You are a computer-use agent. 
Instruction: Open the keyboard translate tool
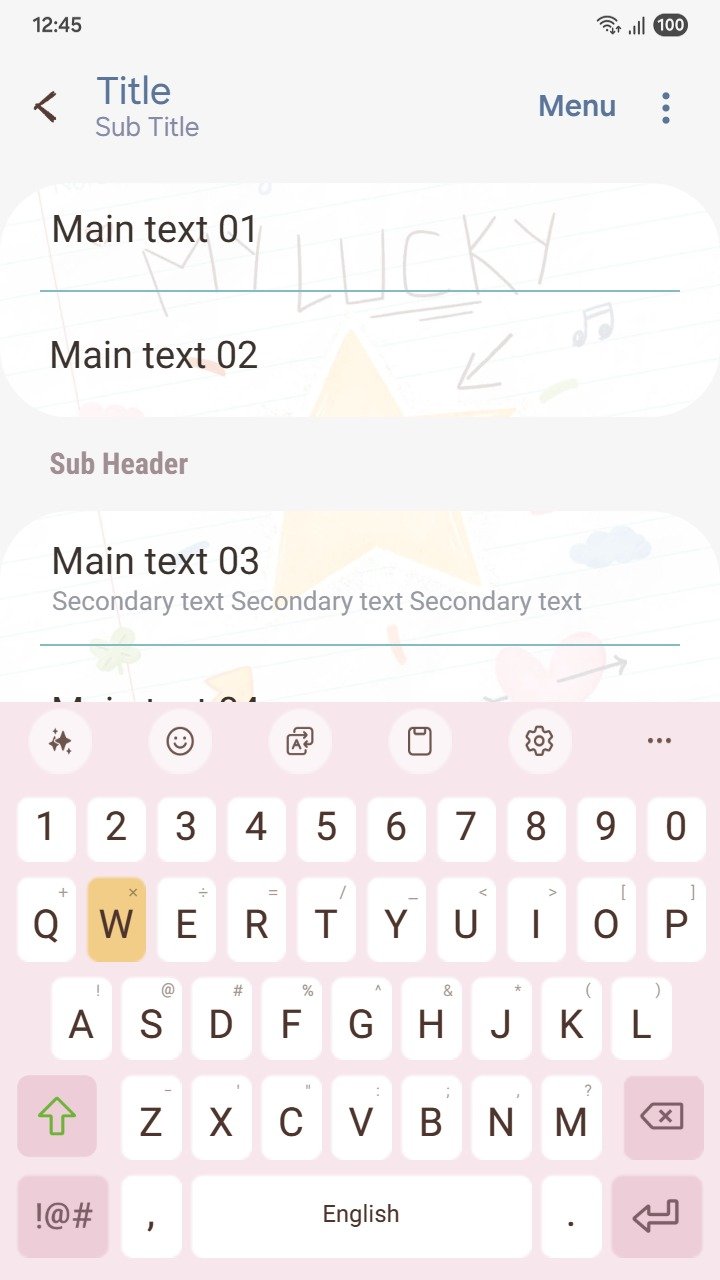pyautogui.click(x=300, y=741)
